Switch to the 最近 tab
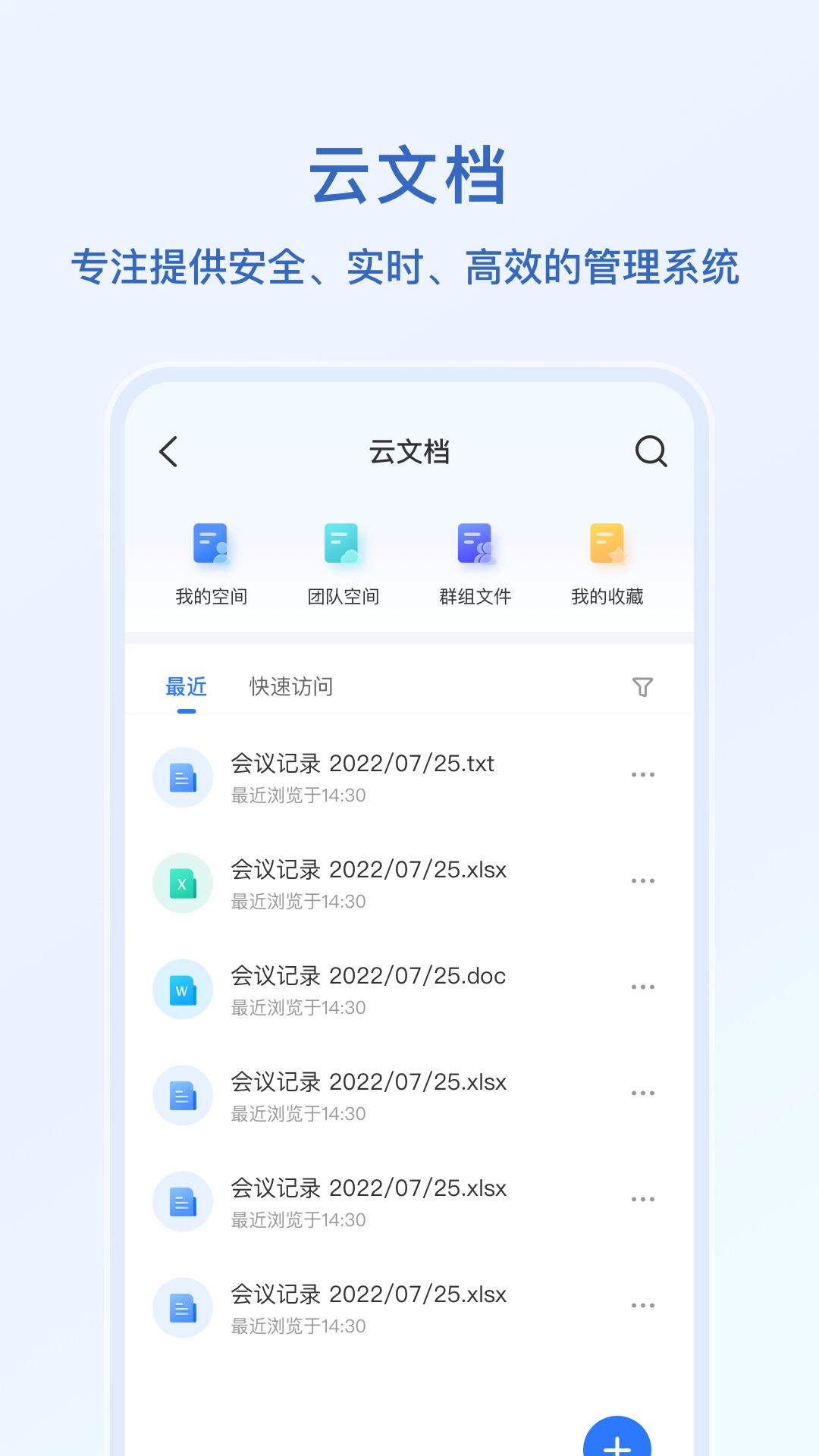 pyautogui.click(x=184, y=686)
